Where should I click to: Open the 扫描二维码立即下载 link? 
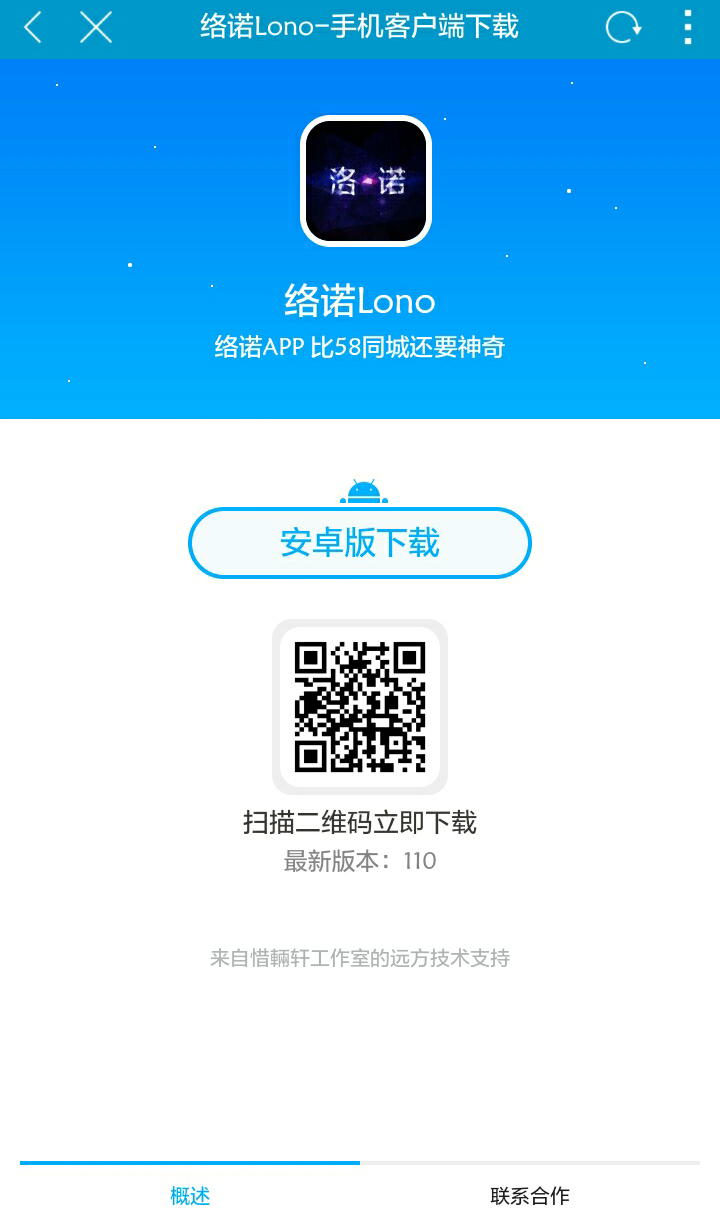(x=360, y=822)
